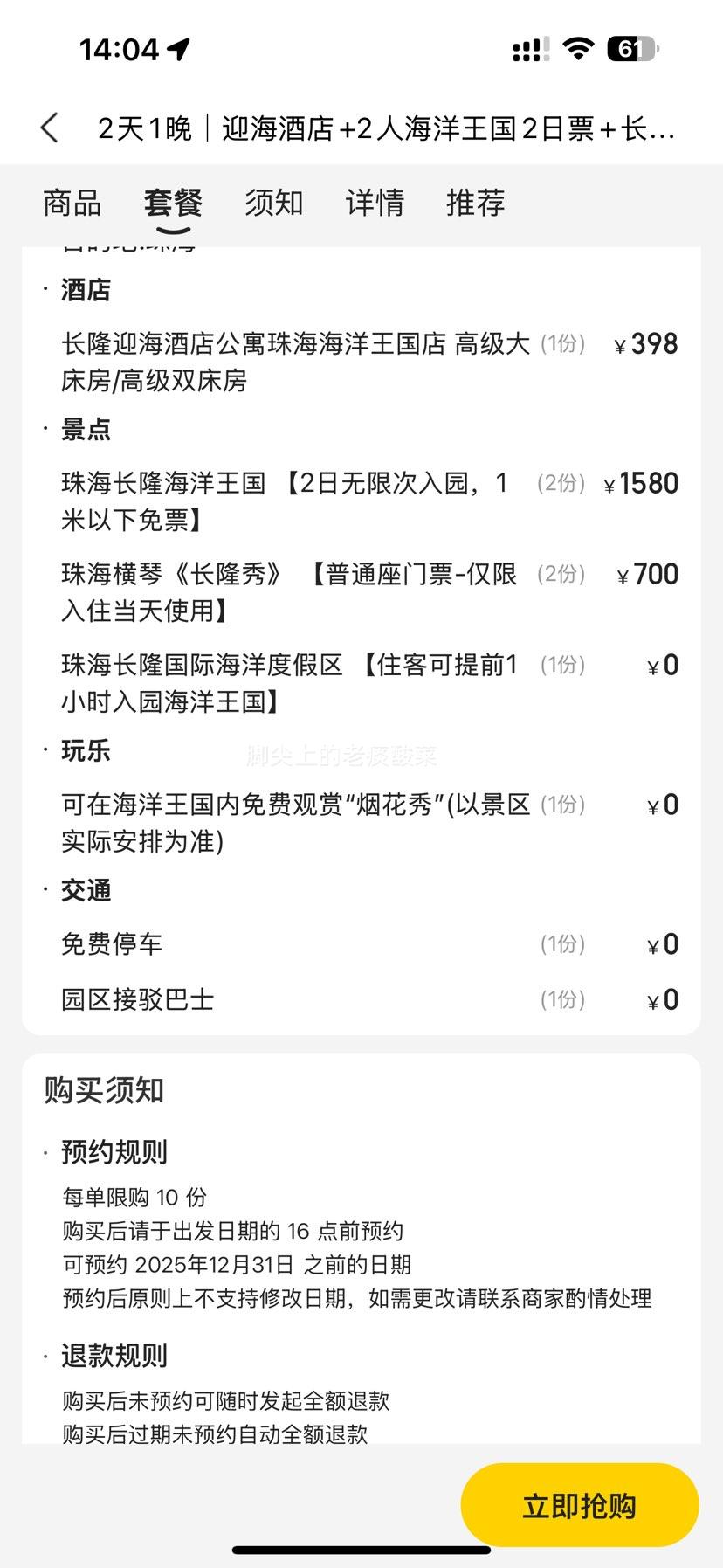Tap the 立即抢购 button
Viewport: 723px width, 1568px height.
click(x=579, y=1505)
